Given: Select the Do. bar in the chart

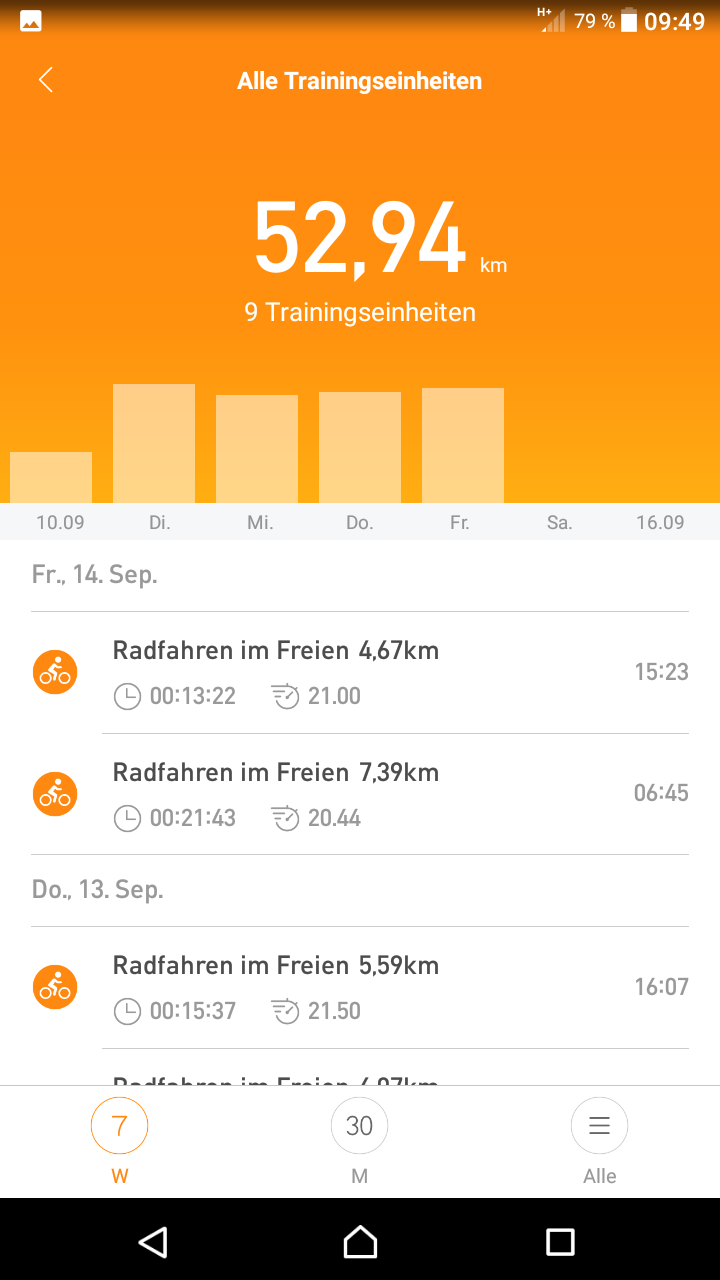Looking at the screenshot, I should pyautogui.click(x=360, y=447).
